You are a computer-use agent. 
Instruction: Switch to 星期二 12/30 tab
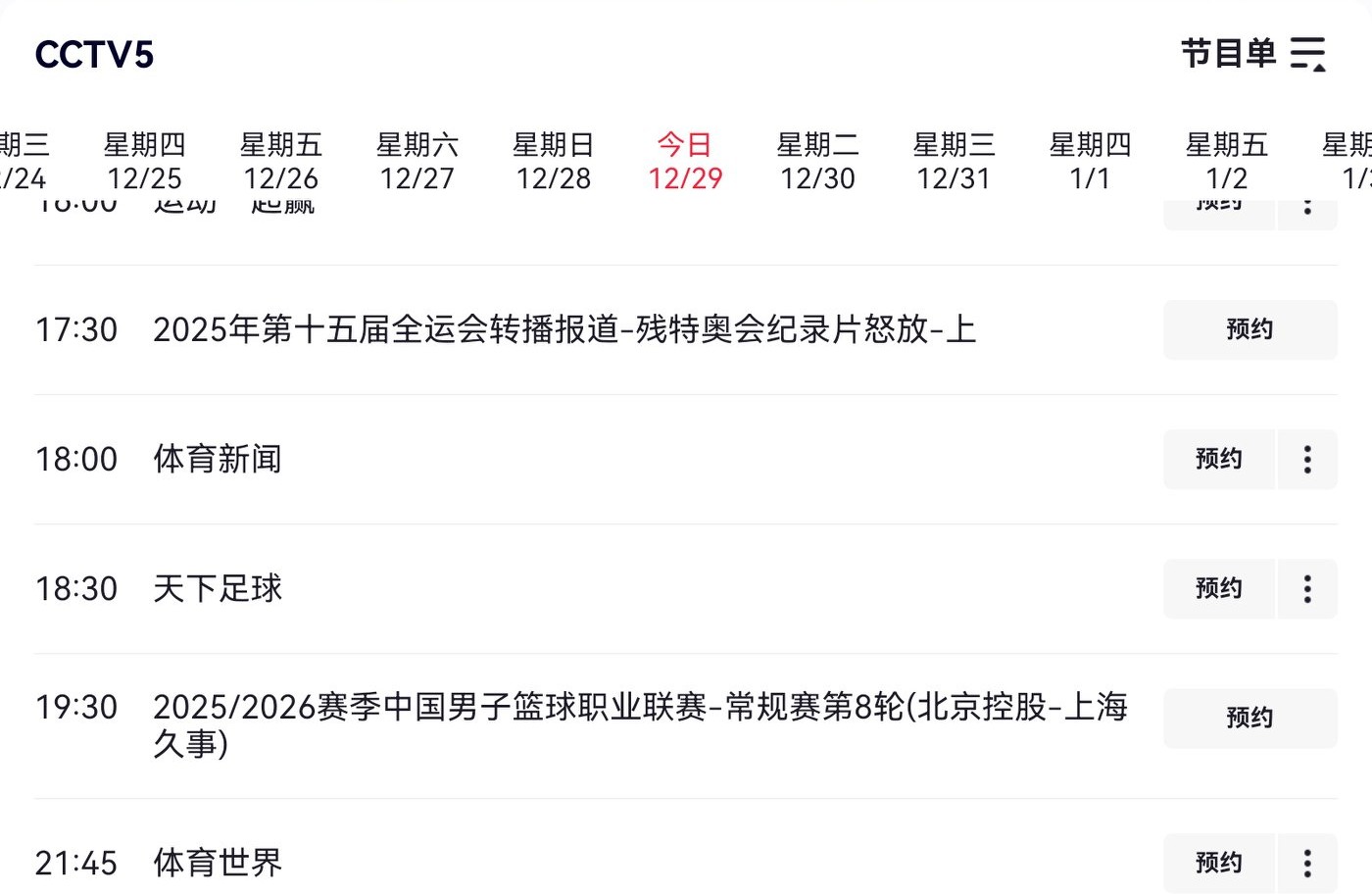coord(817,162)
